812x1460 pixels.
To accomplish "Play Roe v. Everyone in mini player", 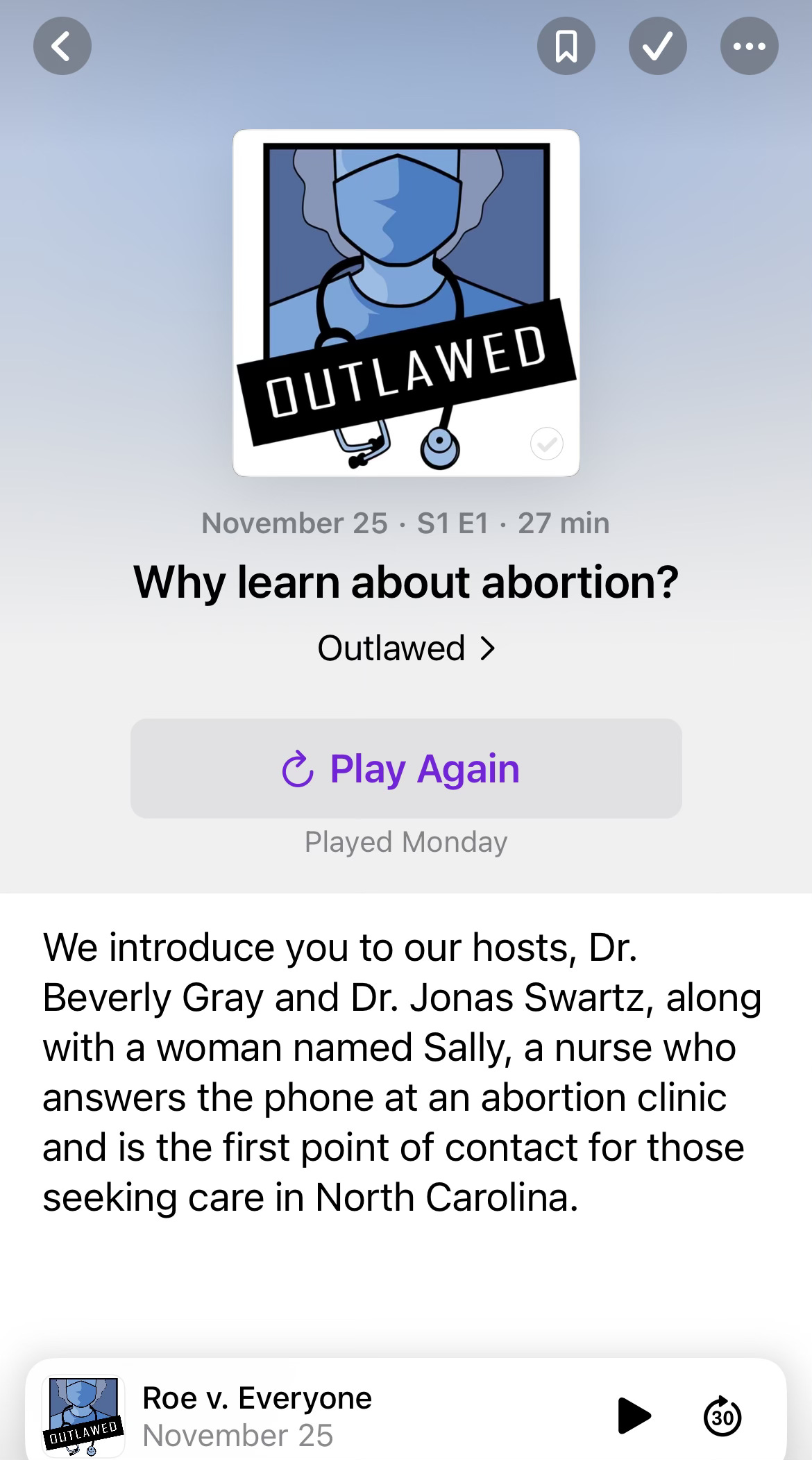I will pyautogui.click(x=634, y=1416).
